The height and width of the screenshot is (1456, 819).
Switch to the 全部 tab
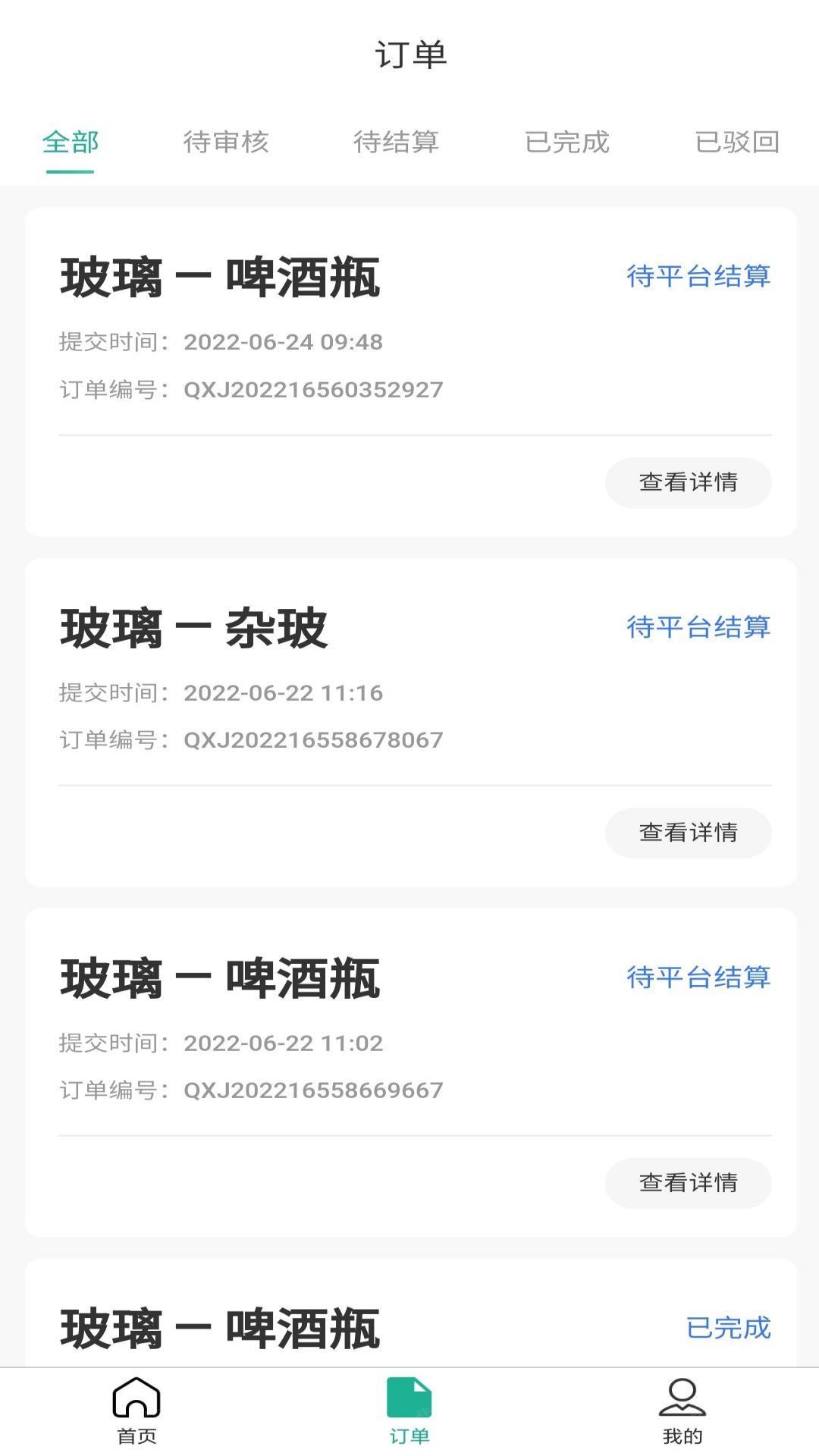point(71,142)
